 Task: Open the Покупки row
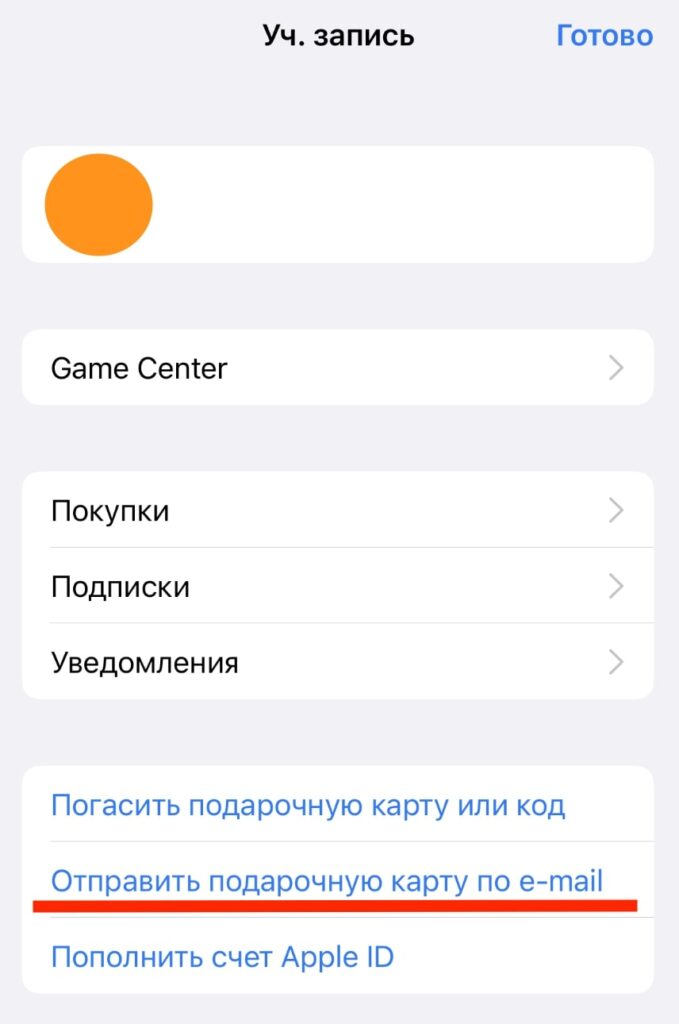337,511
